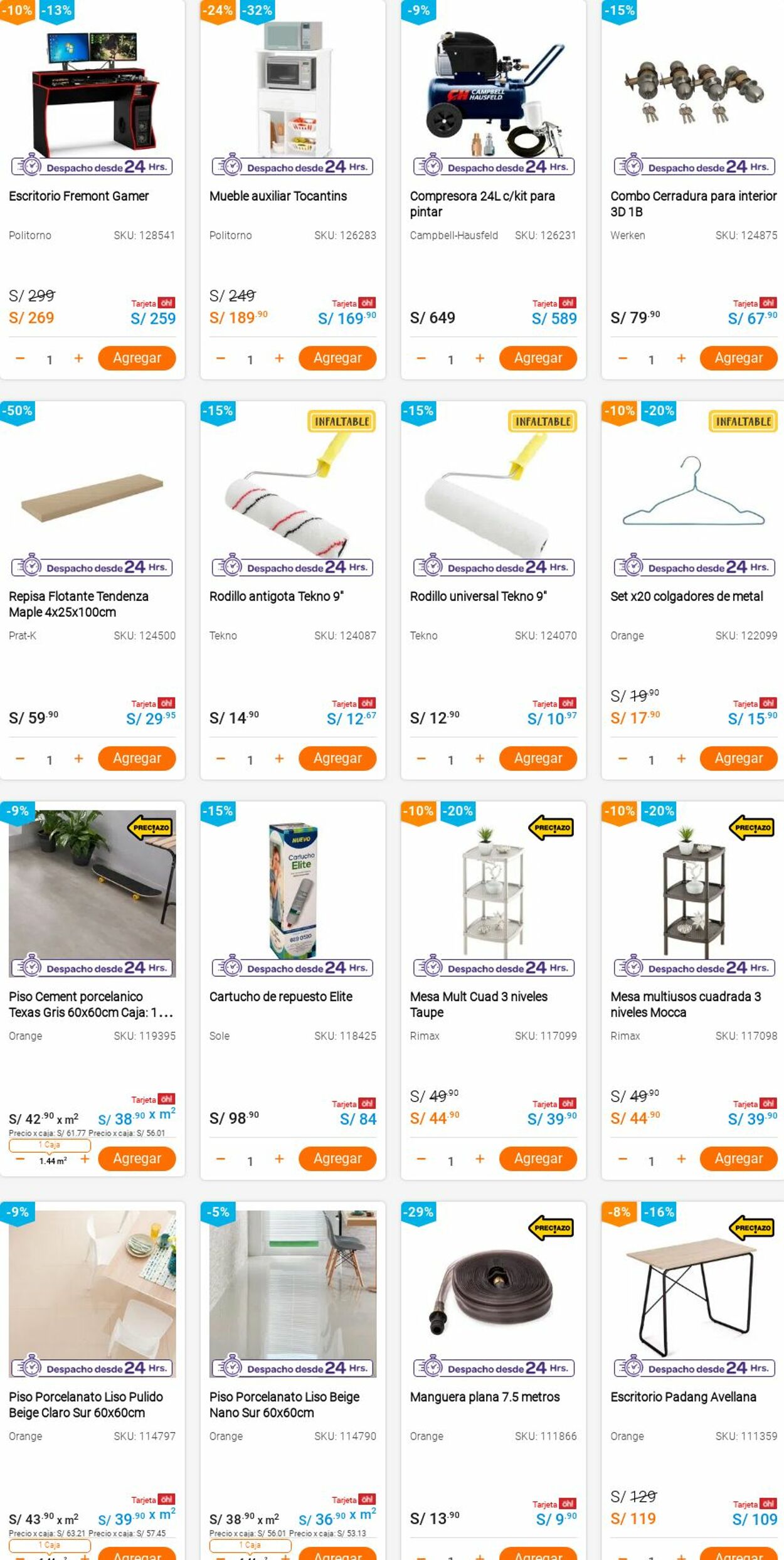
Task: Open Compresora 24L c/kit para pintar product
Action: coord(482,203)
